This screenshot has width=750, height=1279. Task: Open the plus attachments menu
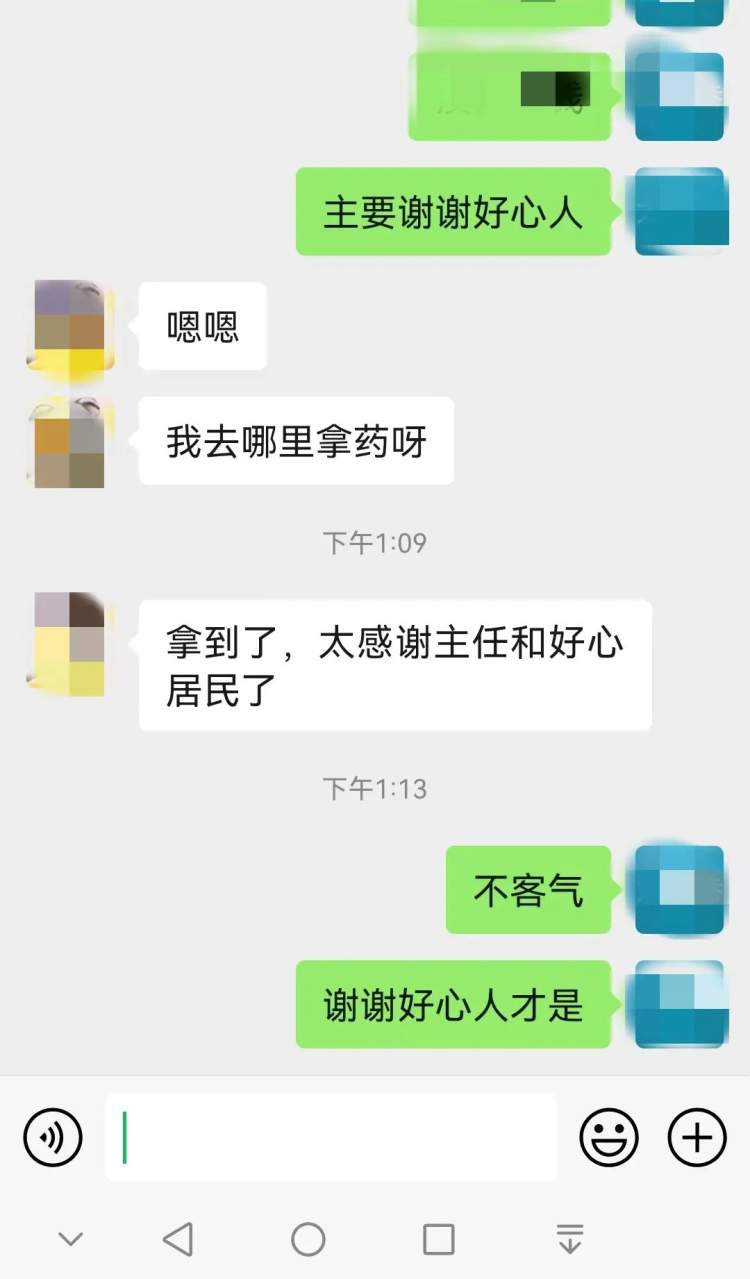697,1137
